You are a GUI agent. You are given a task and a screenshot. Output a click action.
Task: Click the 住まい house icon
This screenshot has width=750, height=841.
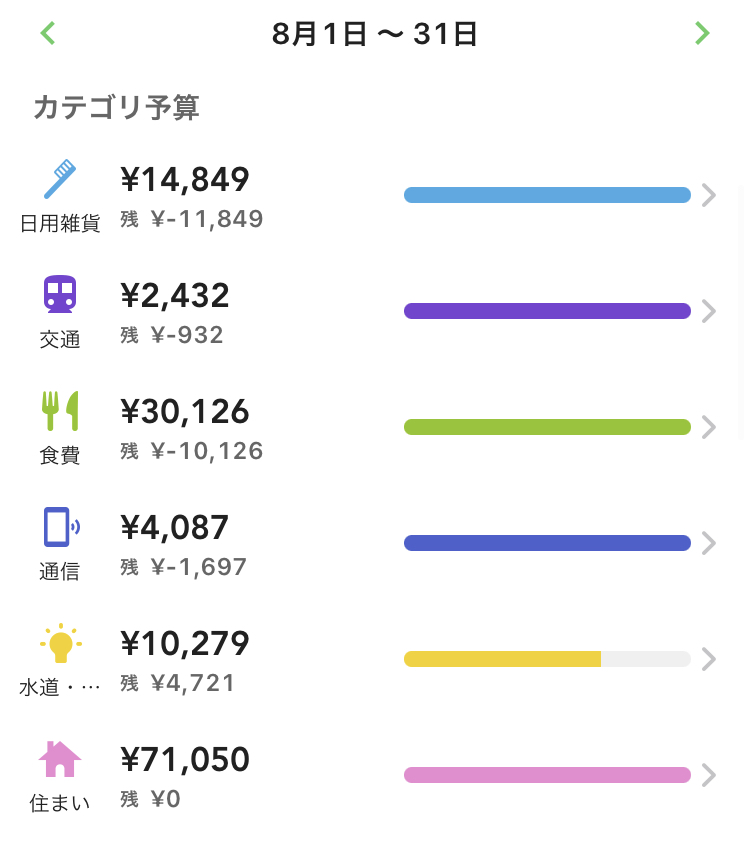click(60, 760)
